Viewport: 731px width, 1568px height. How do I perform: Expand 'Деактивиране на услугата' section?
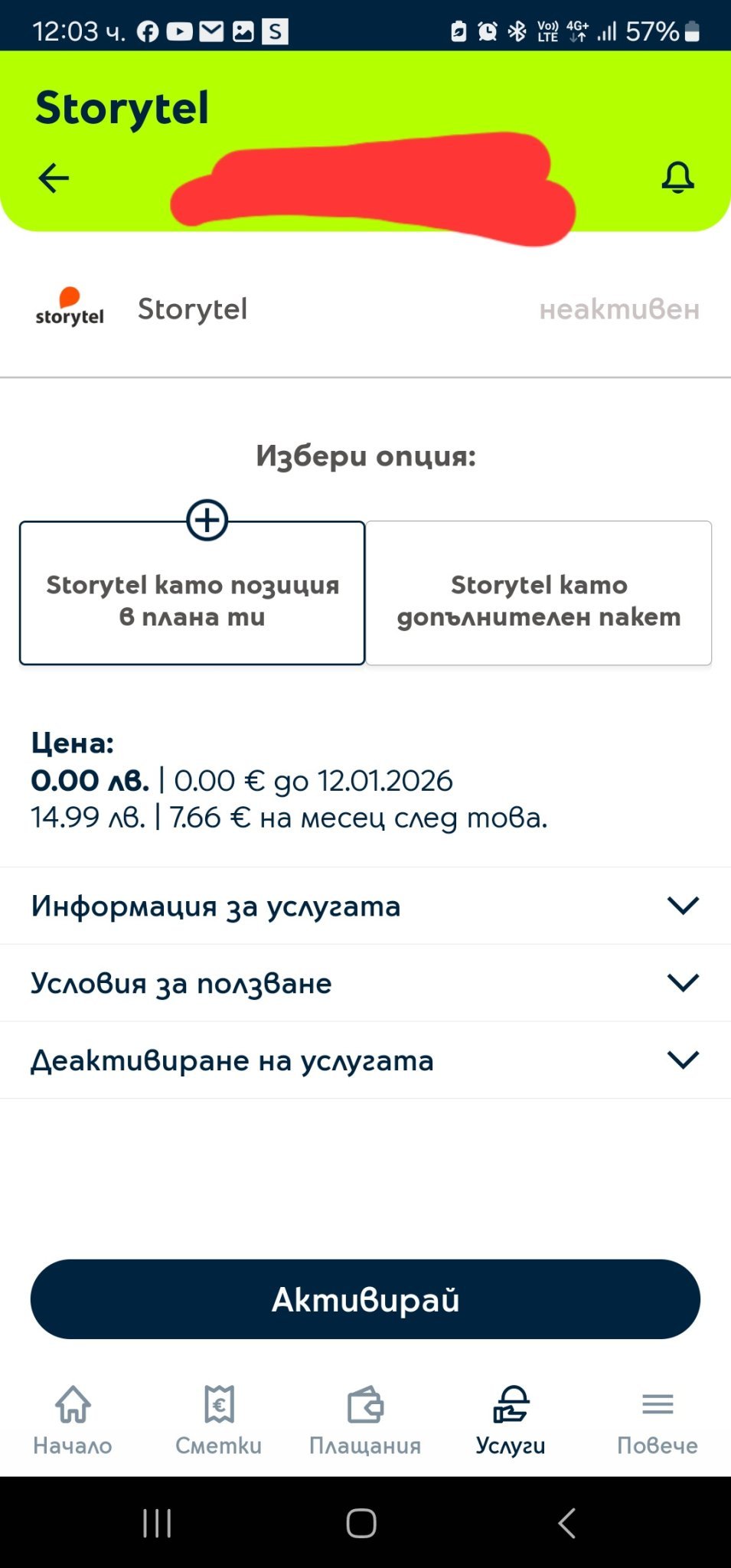(365, 1060)
